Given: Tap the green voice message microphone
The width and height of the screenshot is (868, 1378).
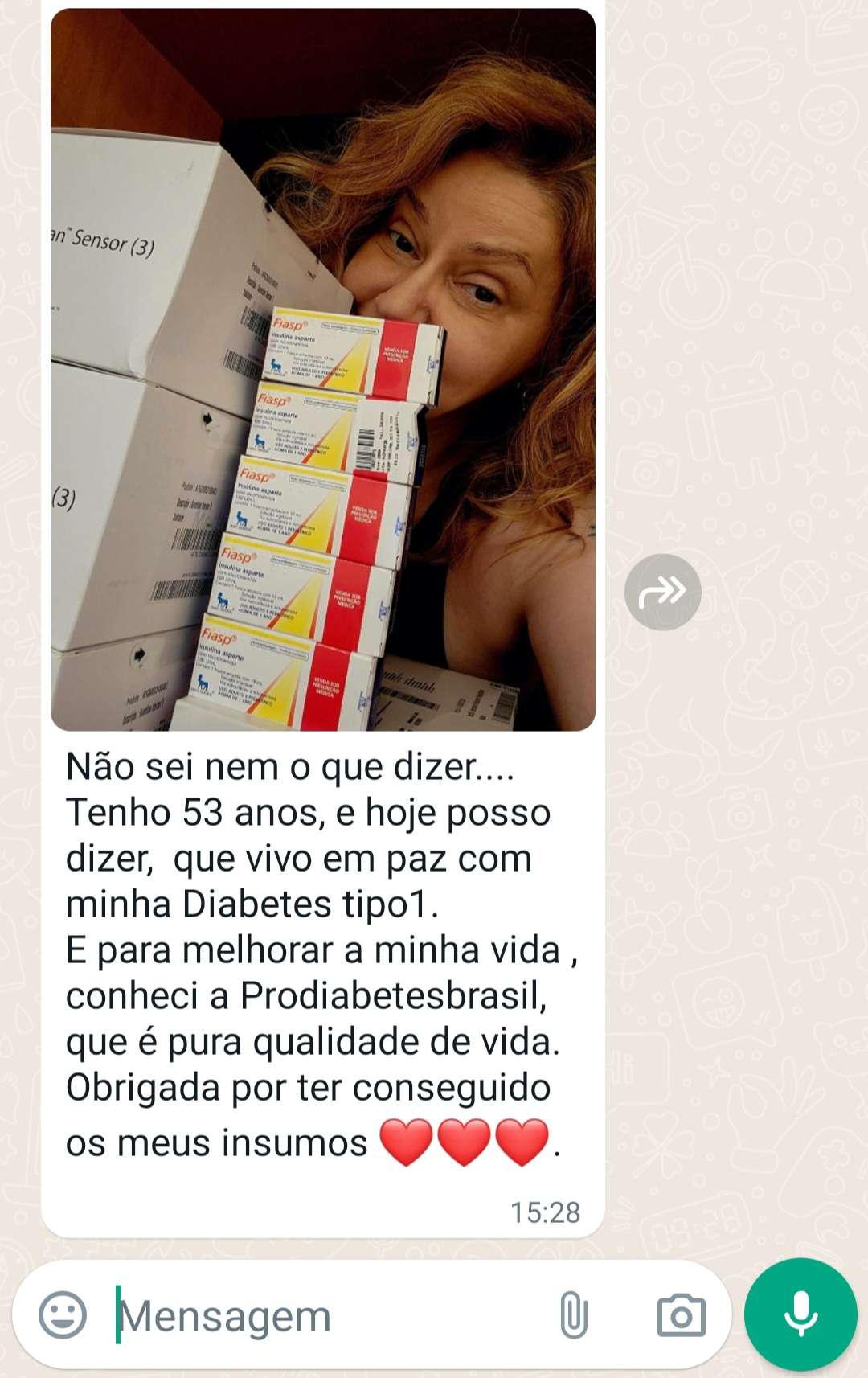Looking at the screenshot, I should [800, 1314].
